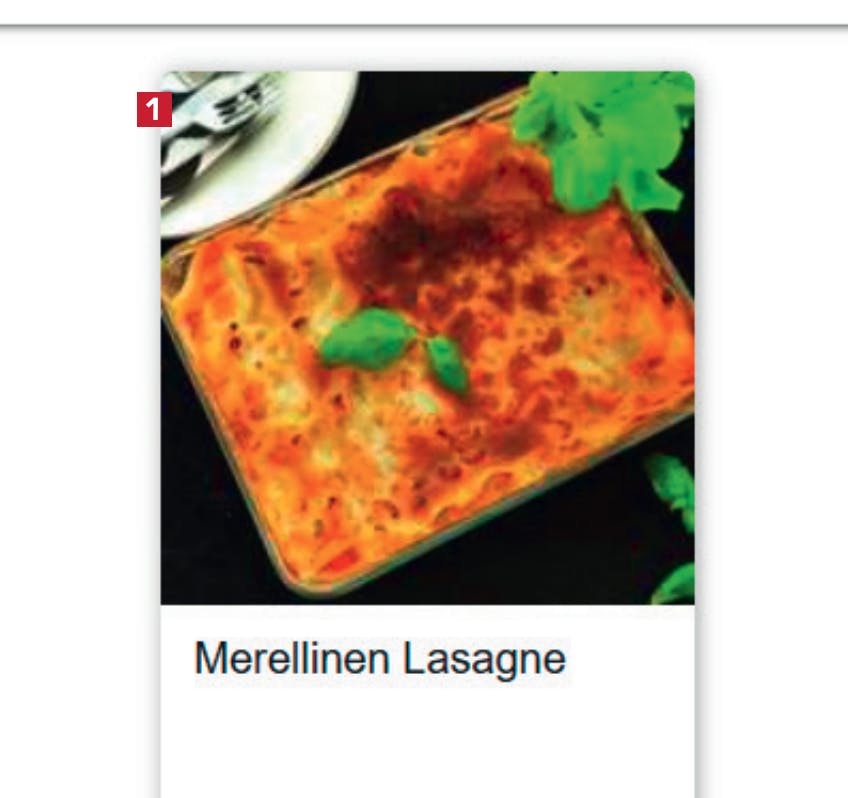Open the Merellinen Lasagne recipe card

(x=427, y=340)
